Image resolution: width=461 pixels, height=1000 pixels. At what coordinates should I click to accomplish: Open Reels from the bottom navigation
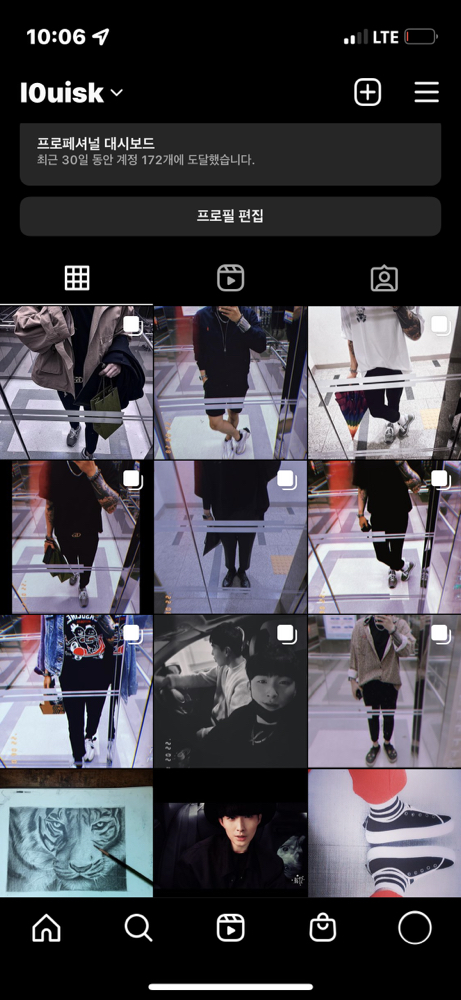(x=230, y=928)
